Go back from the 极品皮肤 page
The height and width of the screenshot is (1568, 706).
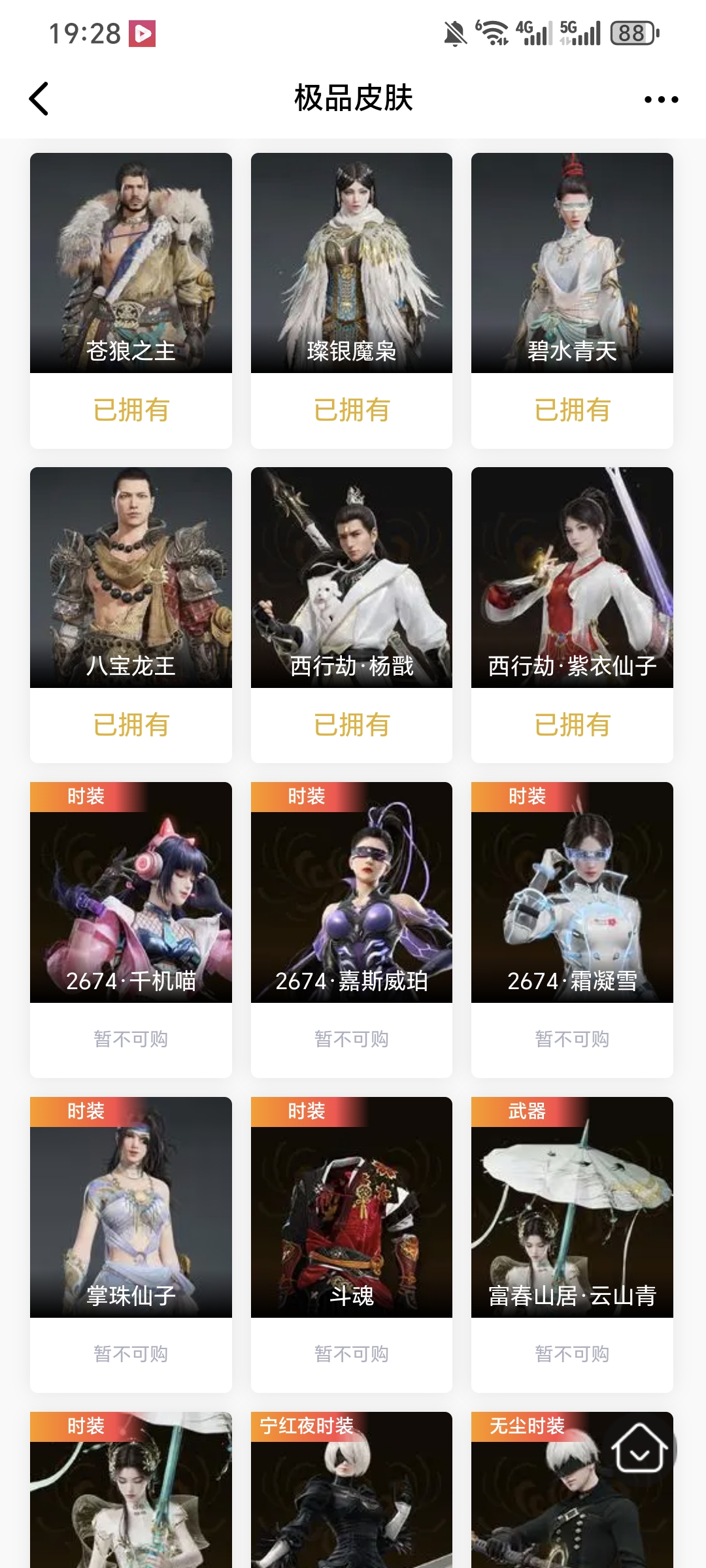39,99
